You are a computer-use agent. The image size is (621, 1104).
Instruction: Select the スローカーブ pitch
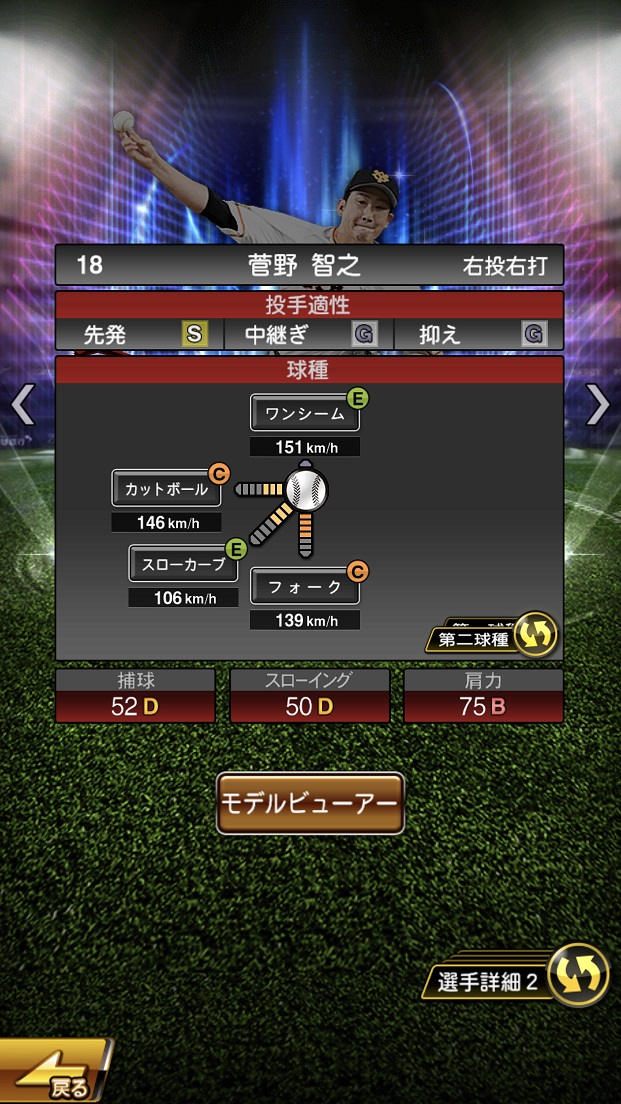click(x=183, y=563)
